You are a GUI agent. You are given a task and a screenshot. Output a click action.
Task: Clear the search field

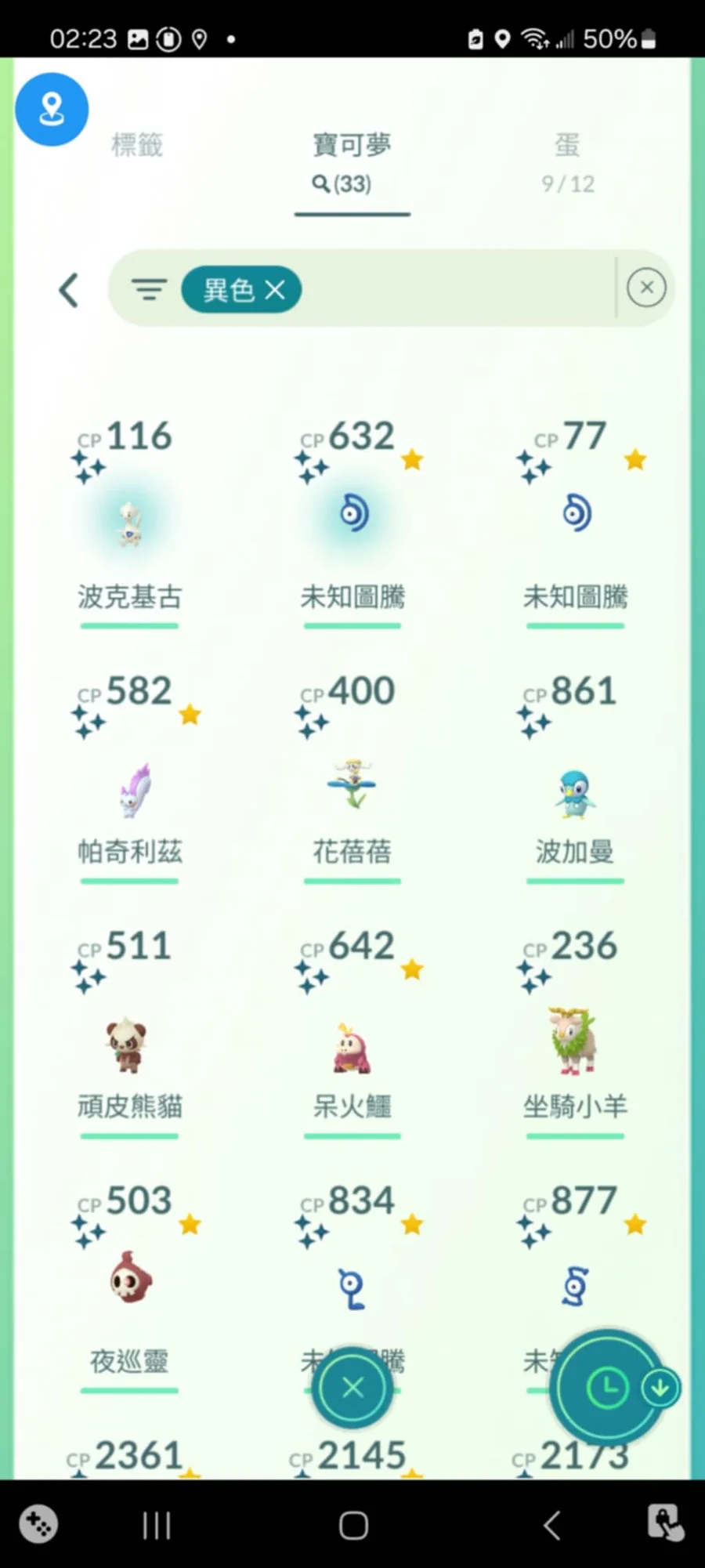[x=646, y=288]
